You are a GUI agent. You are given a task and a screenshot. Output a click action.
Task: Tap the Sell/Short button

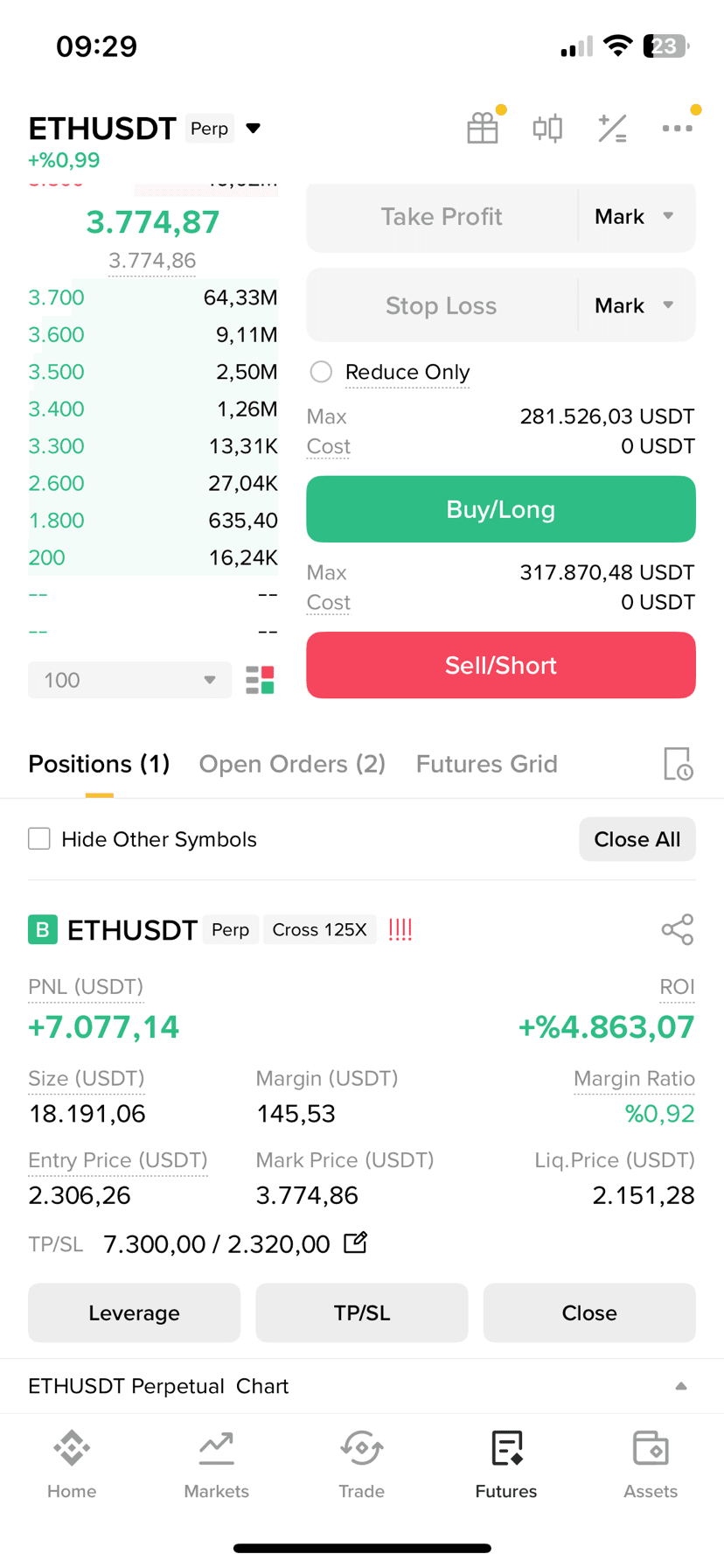tap(501, 665)
